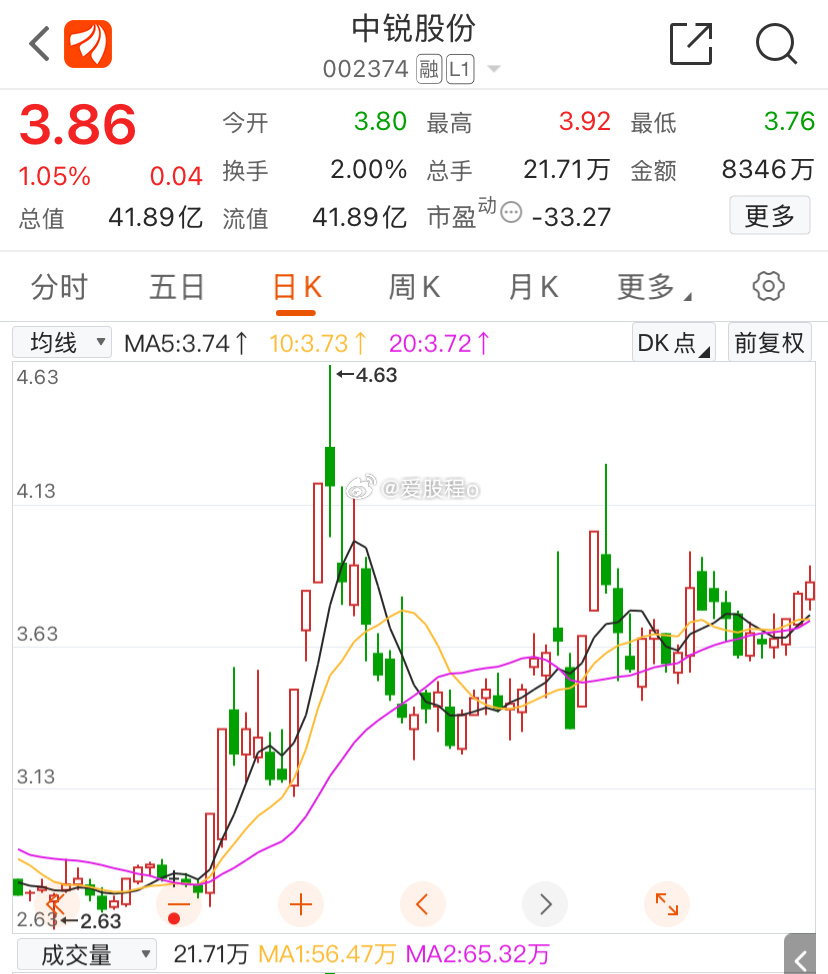Switch to the 周K tab
This screenshot has height=974, width=828.
tap(412, 286)
